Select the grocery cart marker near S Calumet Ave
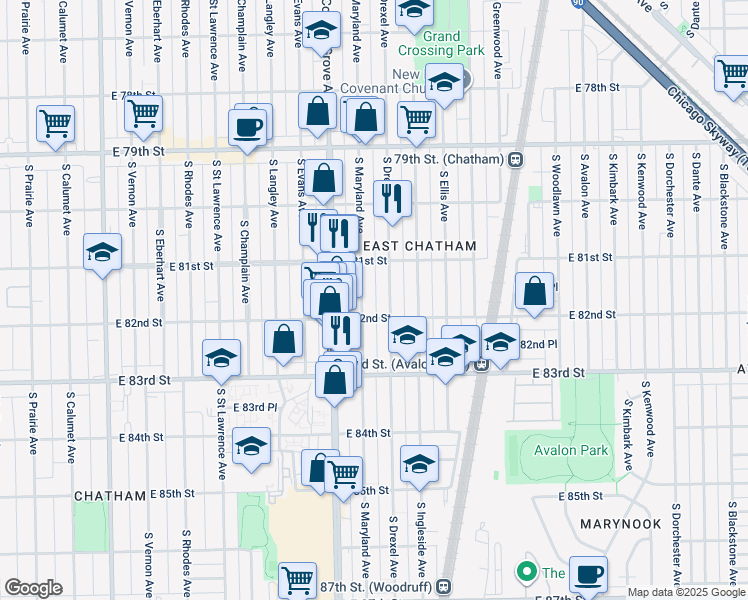This screenshot has height=600, width=748. (x=55, y=123)
